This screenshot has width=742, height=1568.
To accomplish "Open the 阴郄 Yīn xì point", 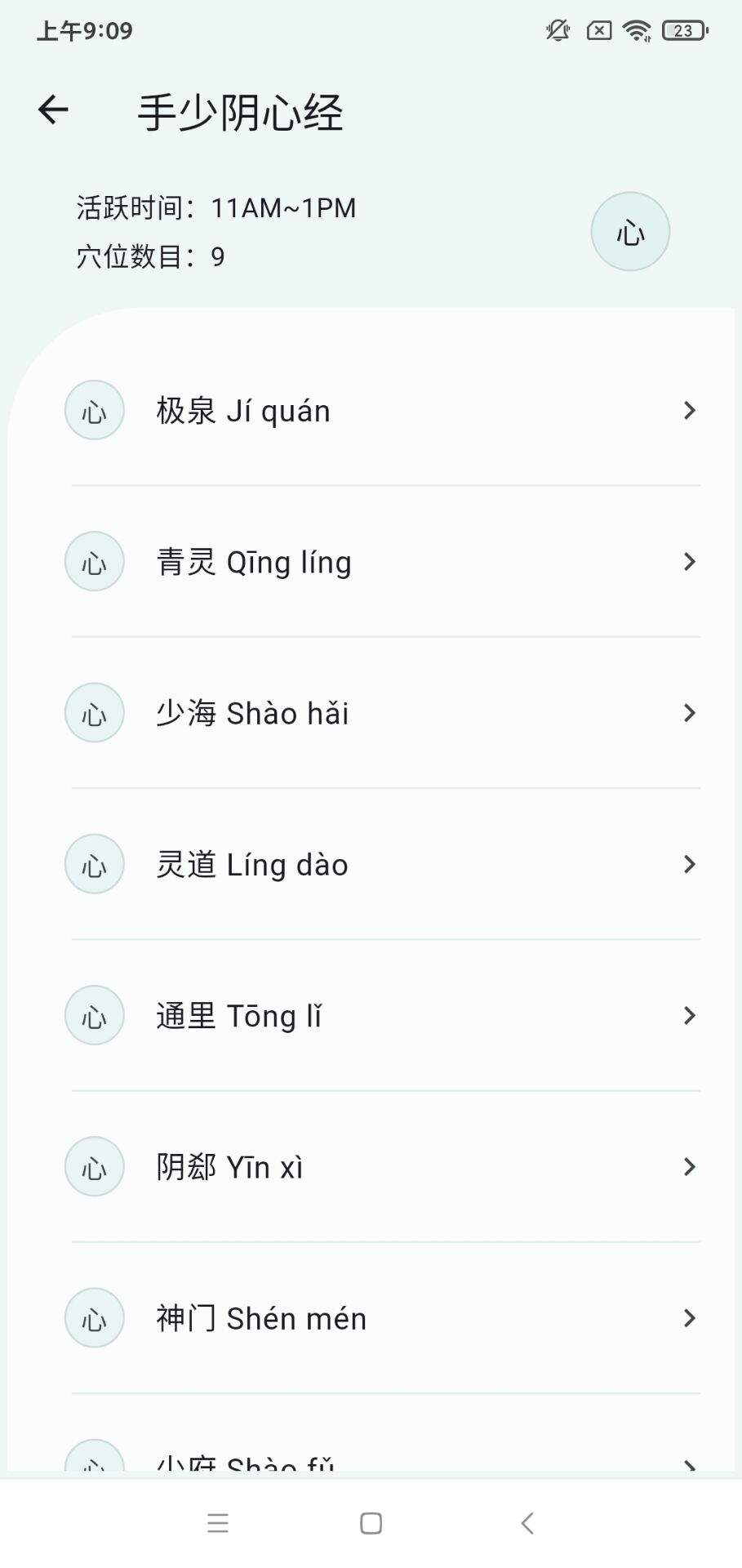I will click(688, 1166).
